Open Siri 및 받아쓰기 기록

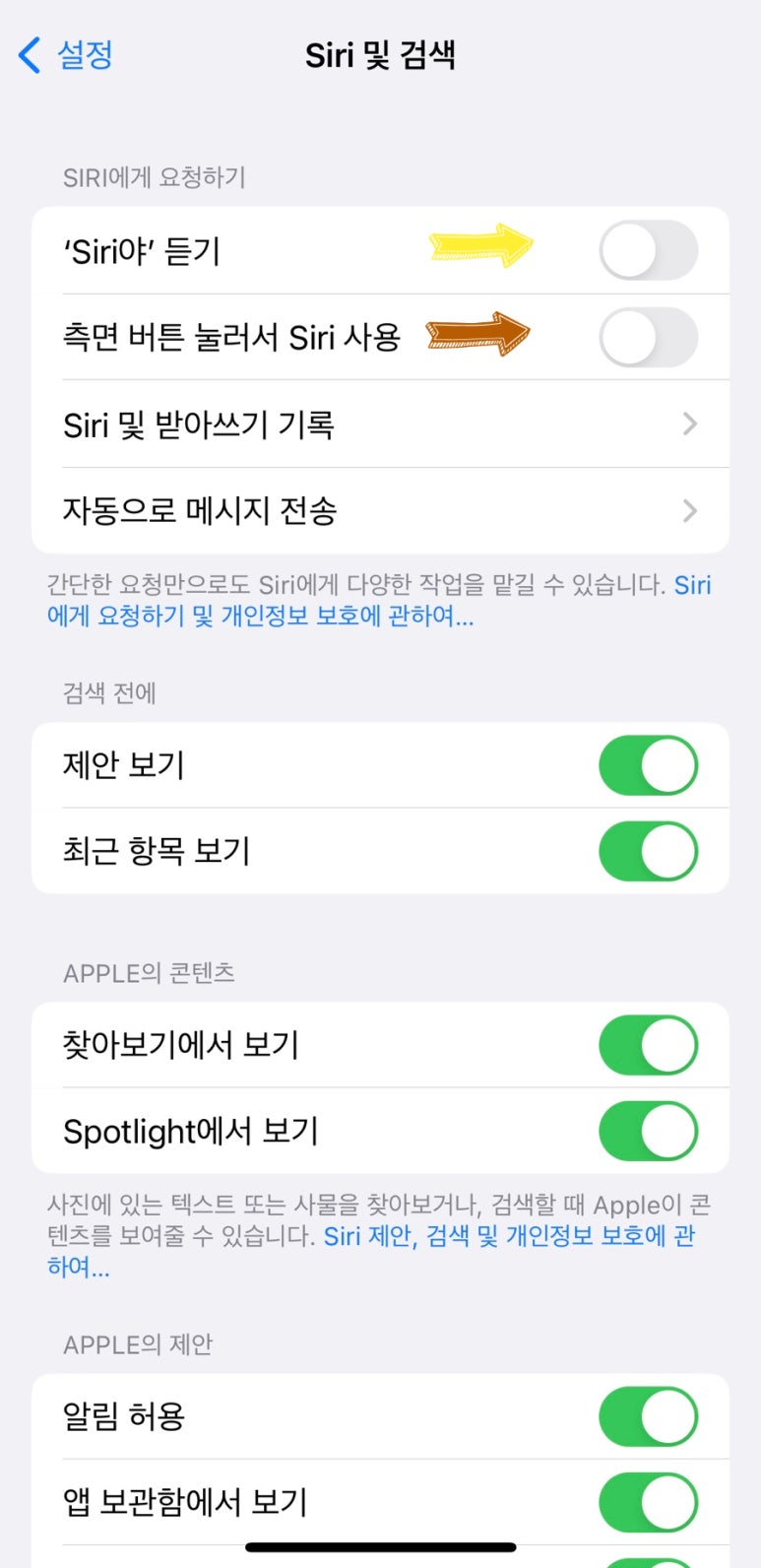click(380, 425)
